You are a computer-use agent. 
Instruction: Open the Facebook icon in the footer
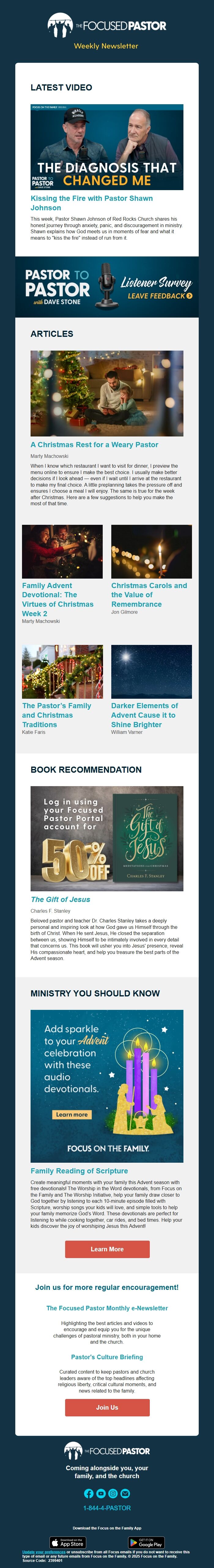coord(89,1493)
